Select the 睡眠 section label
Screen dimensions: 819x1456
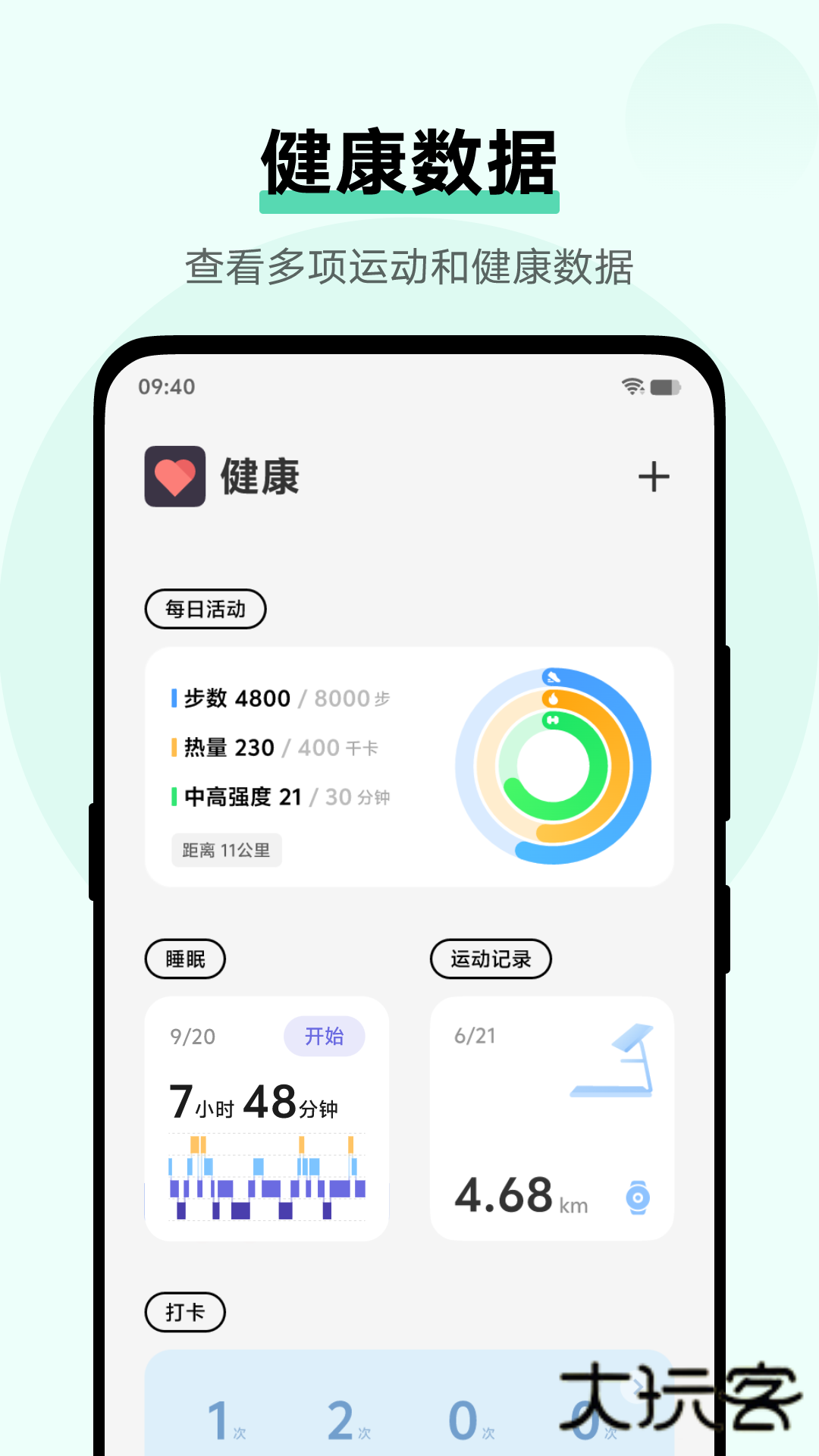tap(184, 959)
